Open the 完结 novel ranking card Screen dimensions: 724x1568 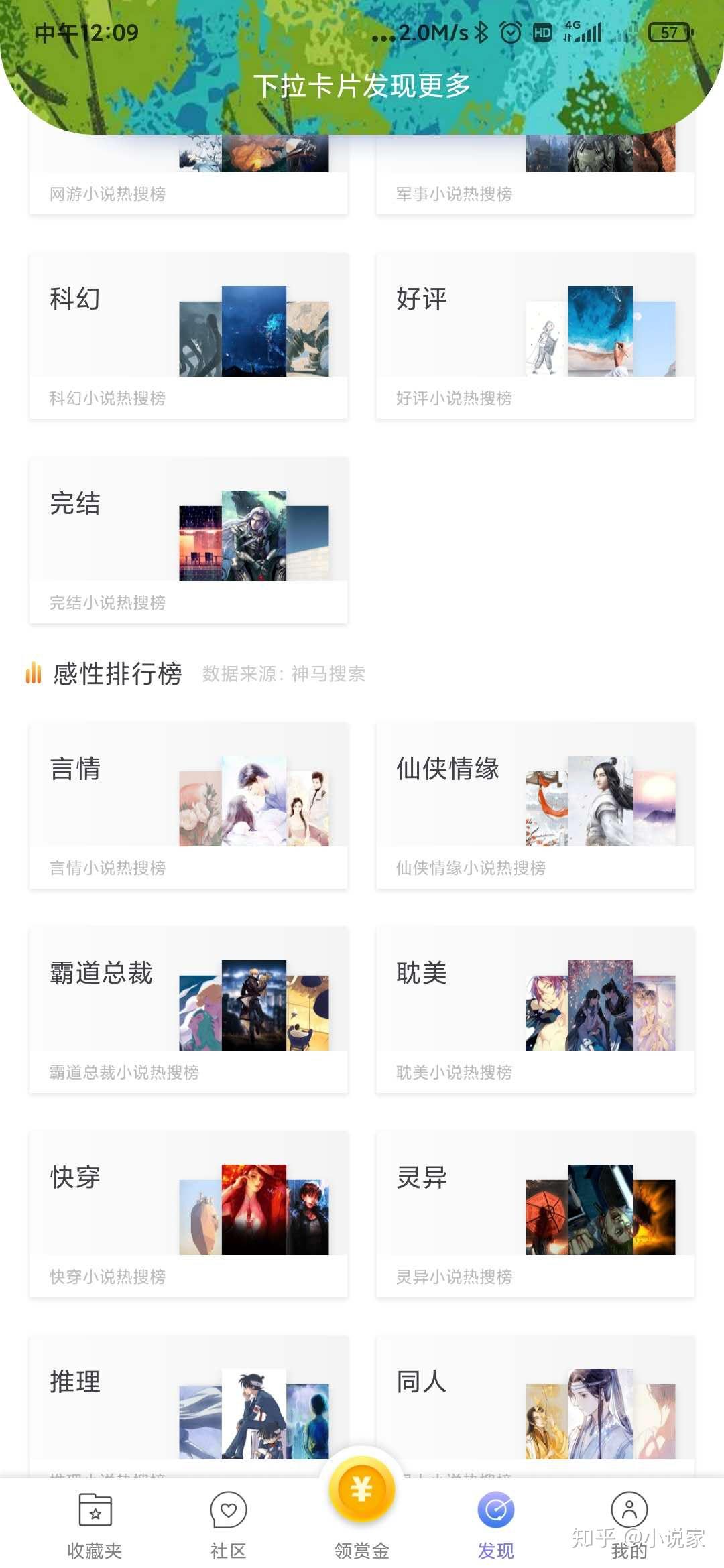188,540
